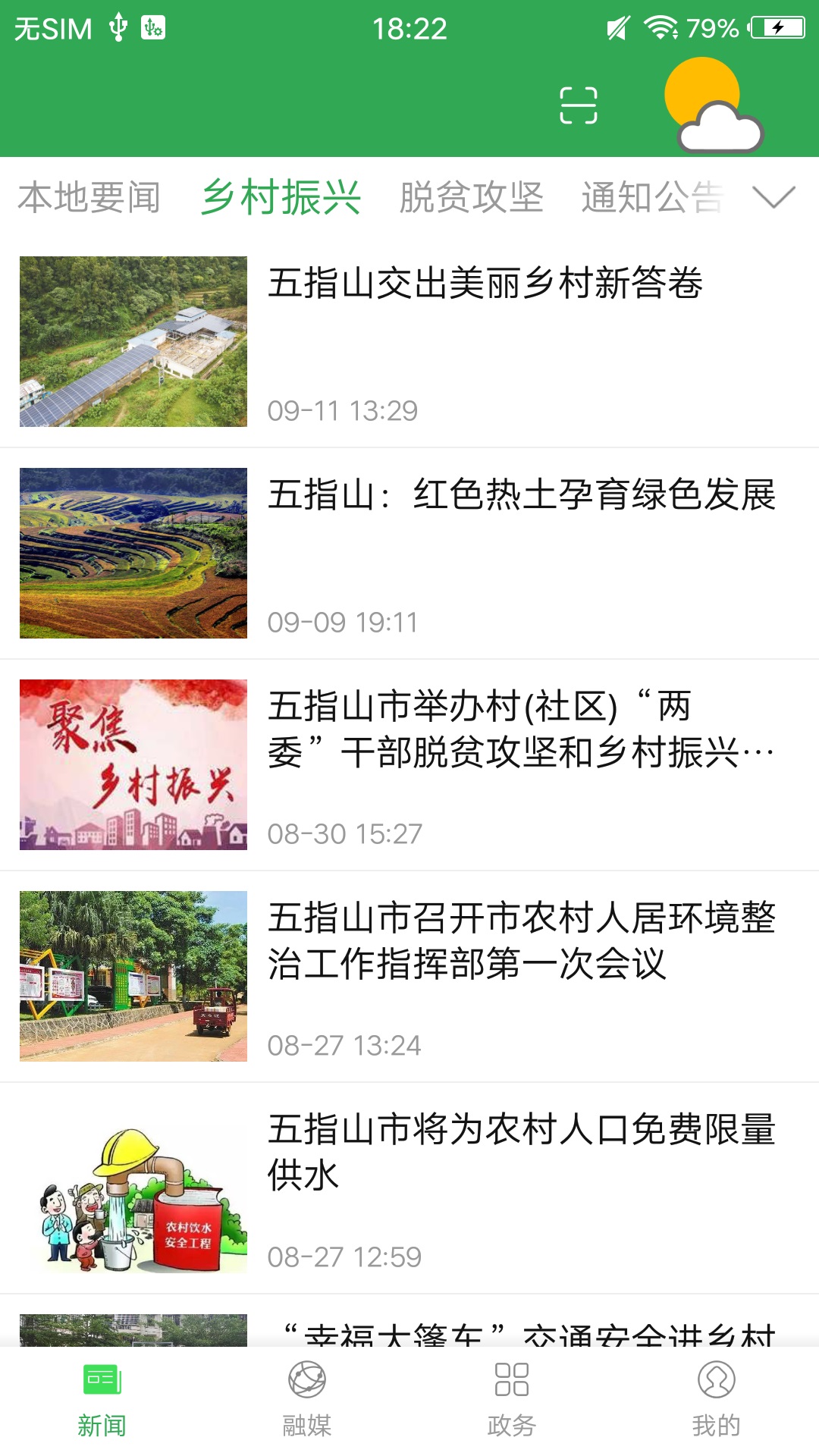Expand the channel list with the chevron
This screenshot has height=1456, width=819.
(x=771, y=199)
